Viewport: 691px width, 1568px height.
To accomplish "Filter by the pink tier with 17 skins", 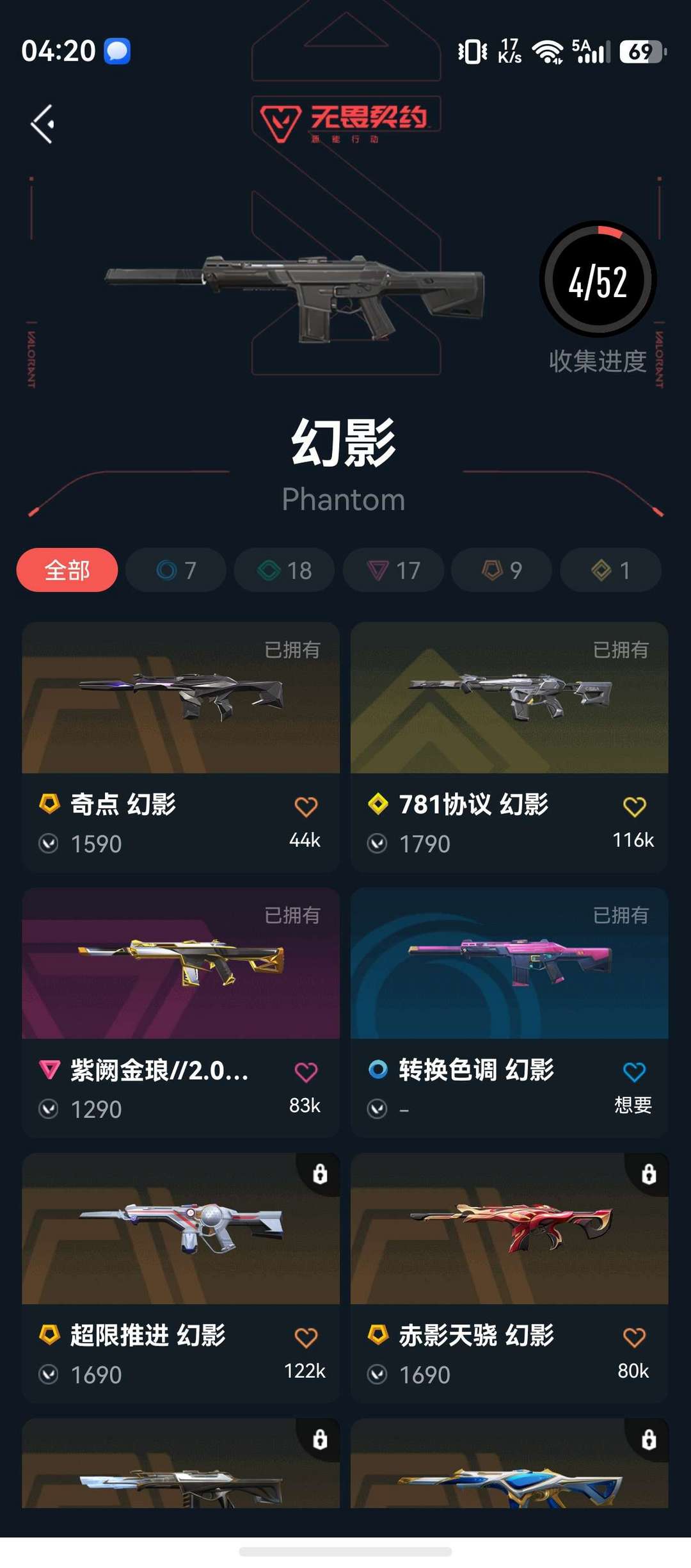I will click(393, 570).
